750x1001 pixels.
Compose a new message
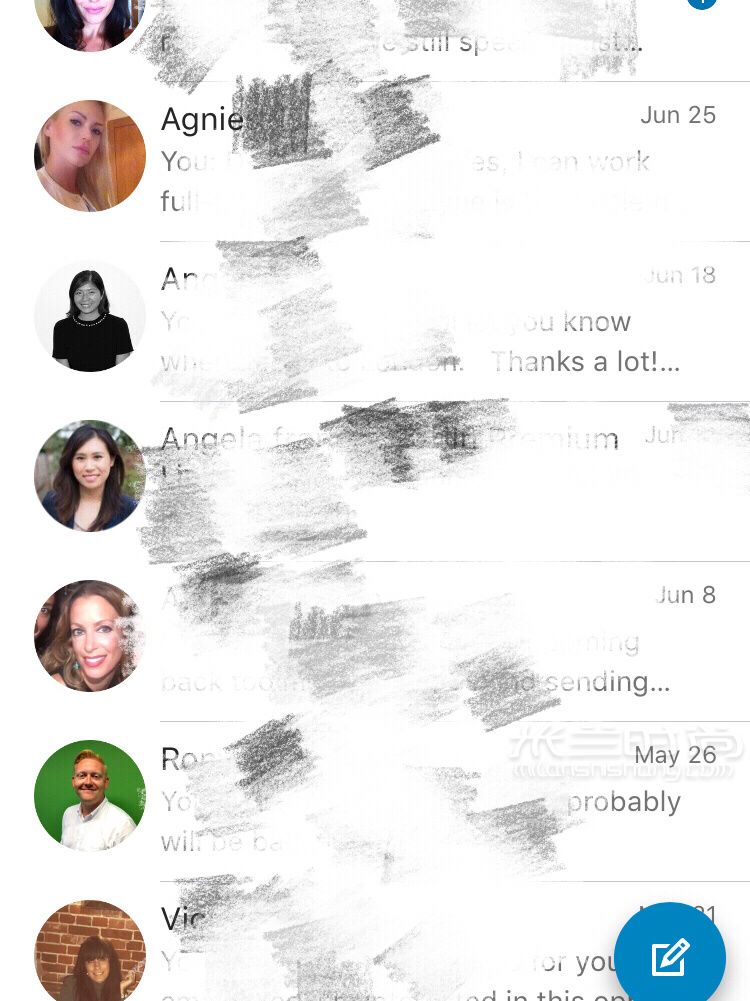click(670, 957)
